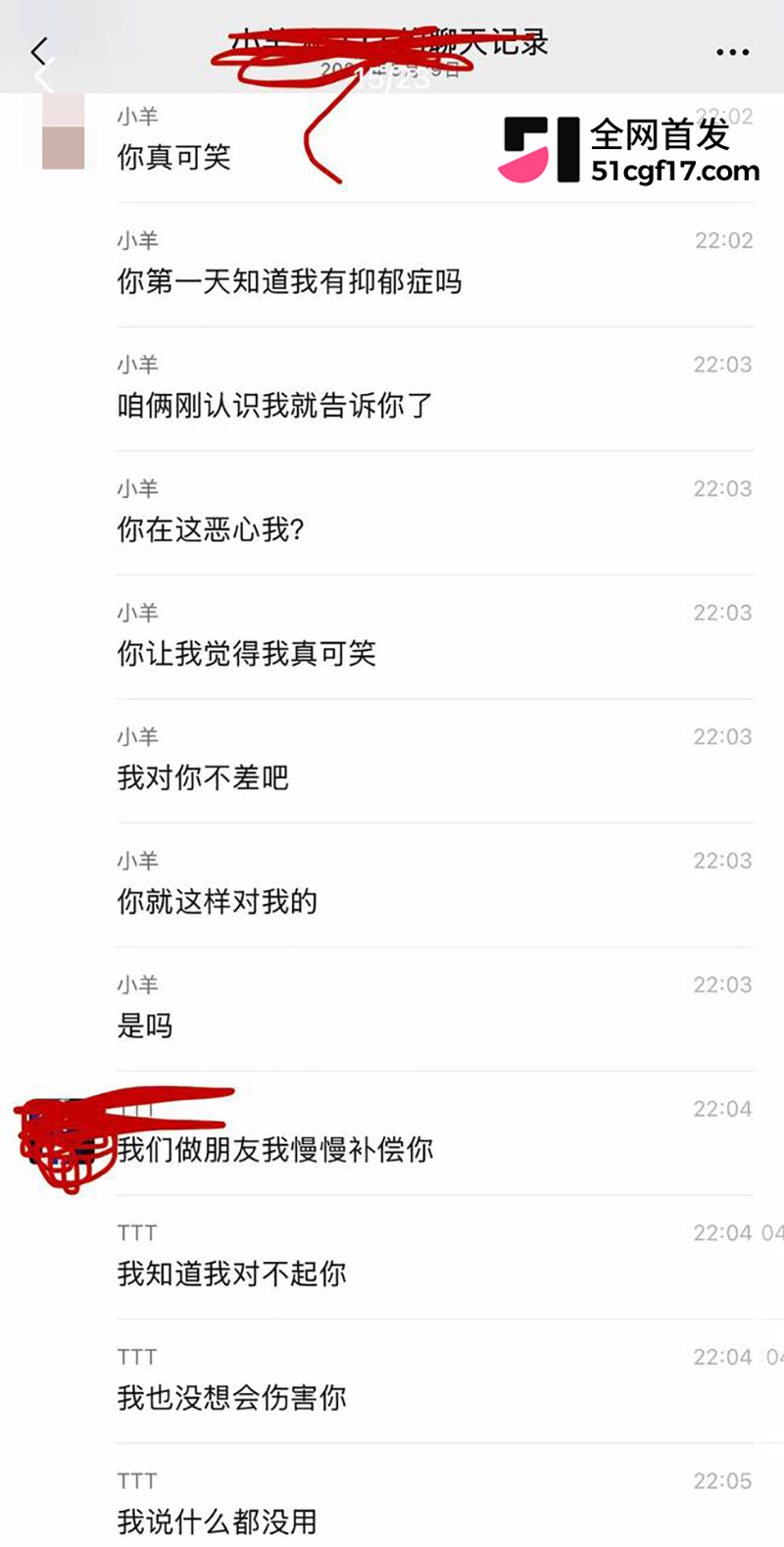
Task: Go back from the chat record
Action: [x=39, y=52]
